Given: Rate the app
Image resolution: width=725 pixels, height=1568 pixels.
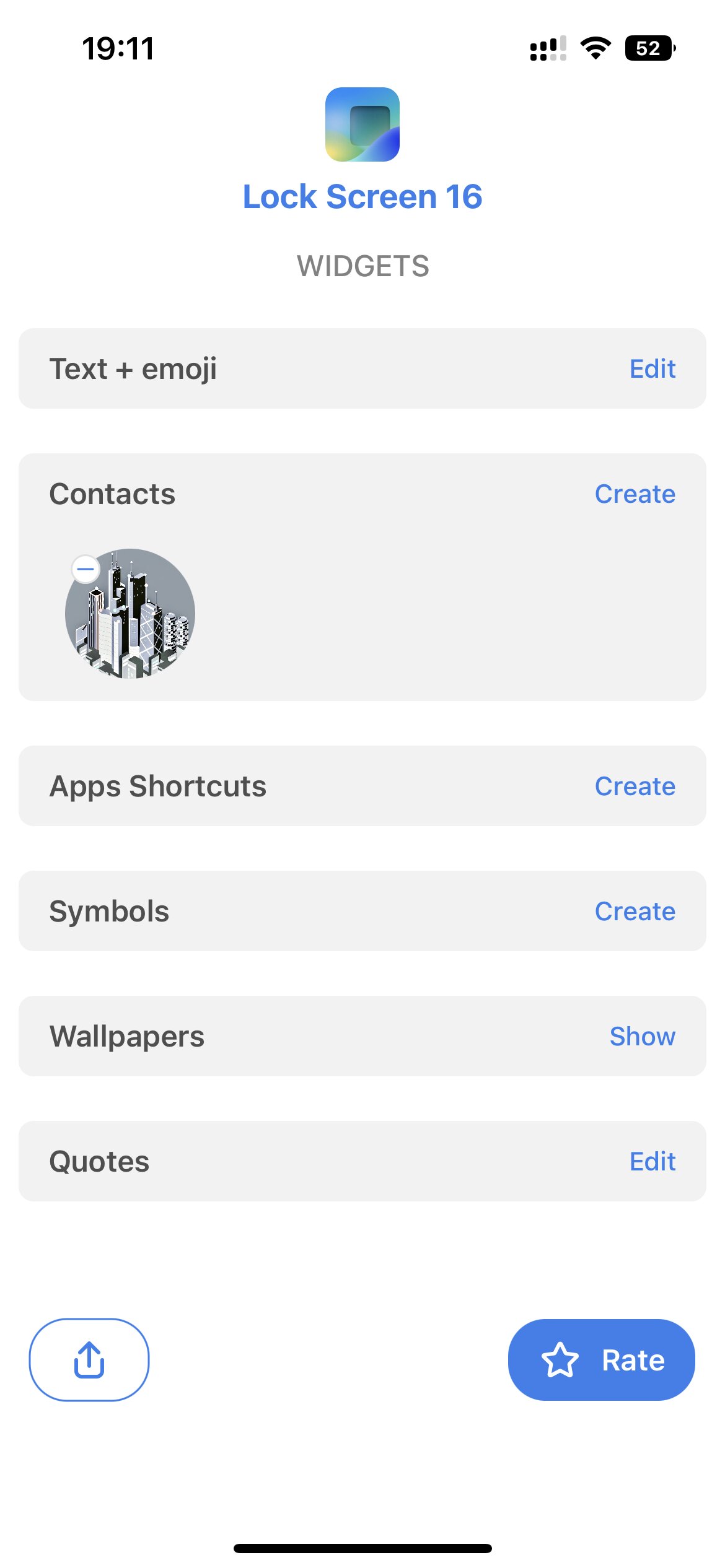Looking at the screenshot, I should pyautogui.click(x=601, y=1360).
